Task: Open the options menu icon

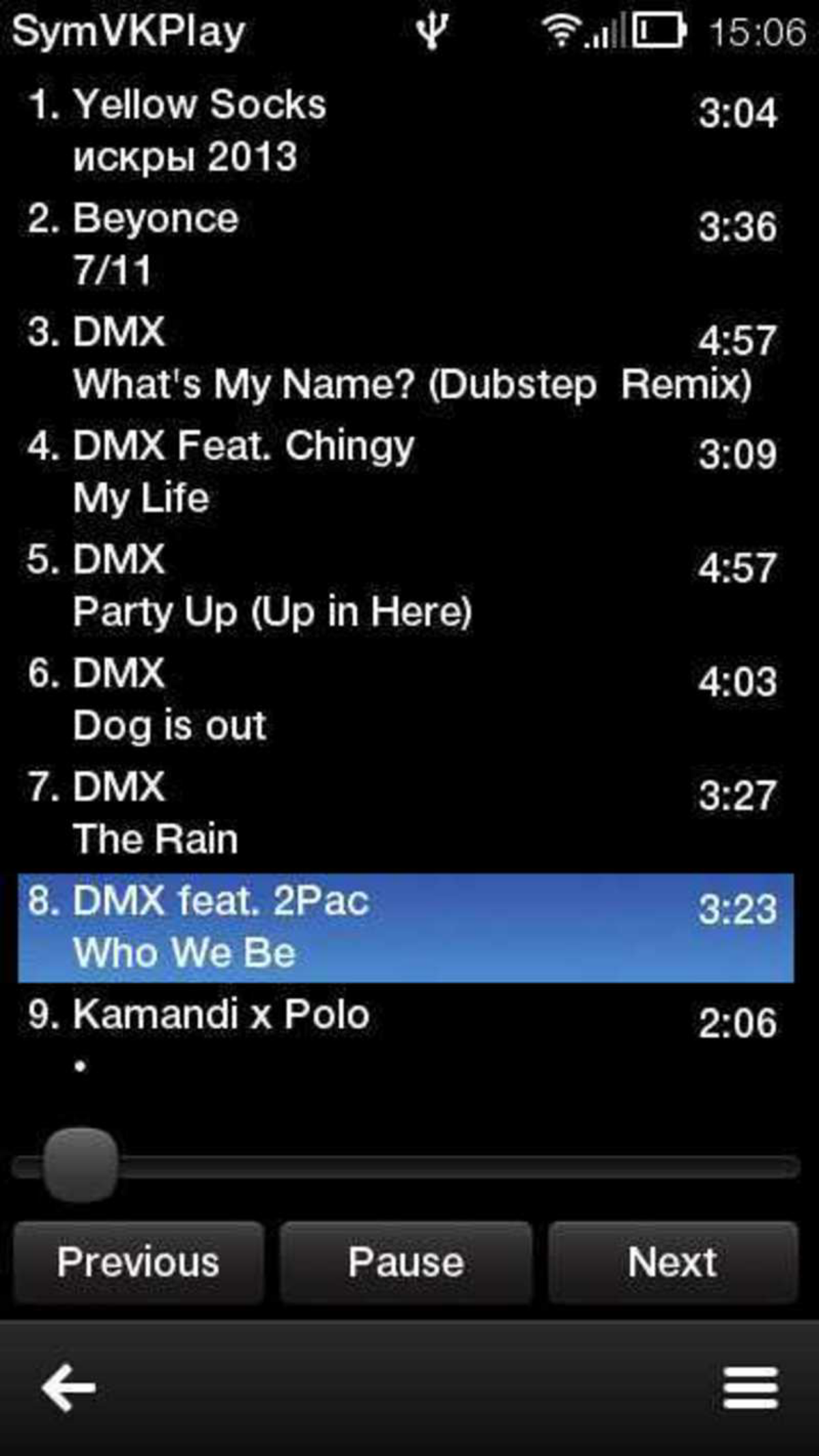Action: pyautogui.click(x=750, y=1388)
